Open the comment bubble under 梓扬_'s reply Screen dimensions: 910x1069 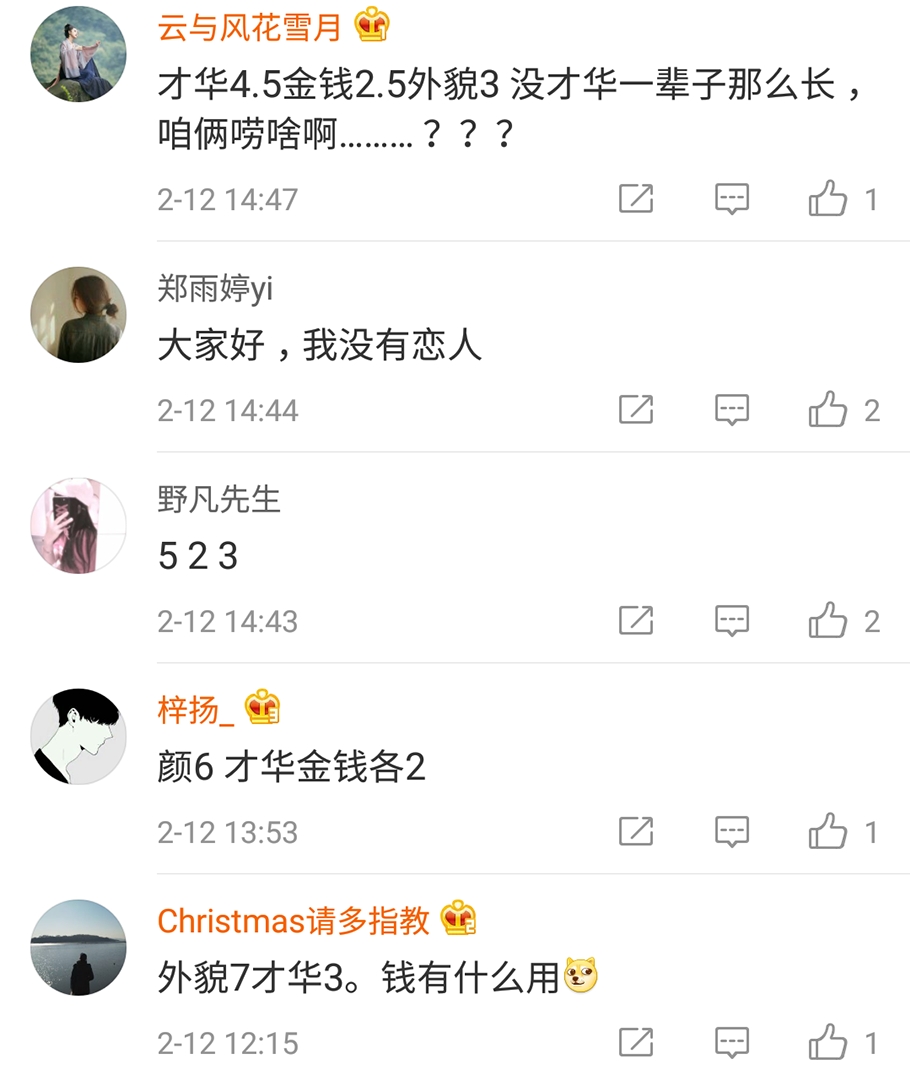[731, 831]
